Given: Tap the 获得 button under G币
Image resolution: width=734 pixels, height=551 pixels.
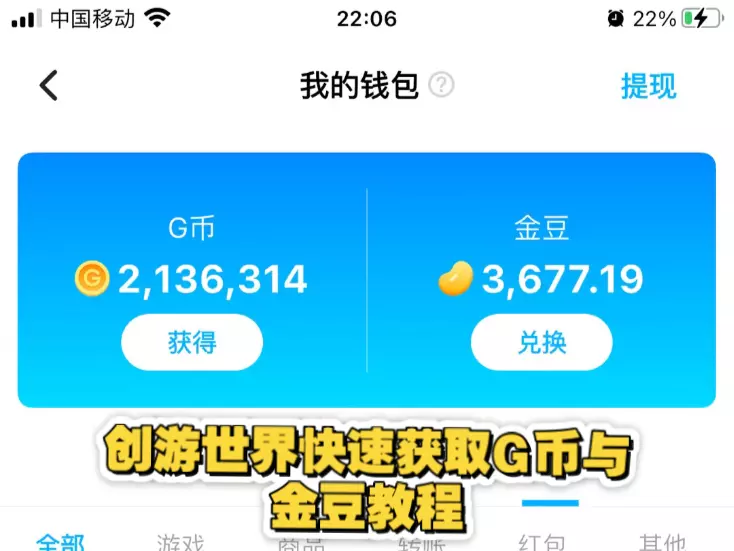Looking at the screenshot, I should tap(192, 342).
